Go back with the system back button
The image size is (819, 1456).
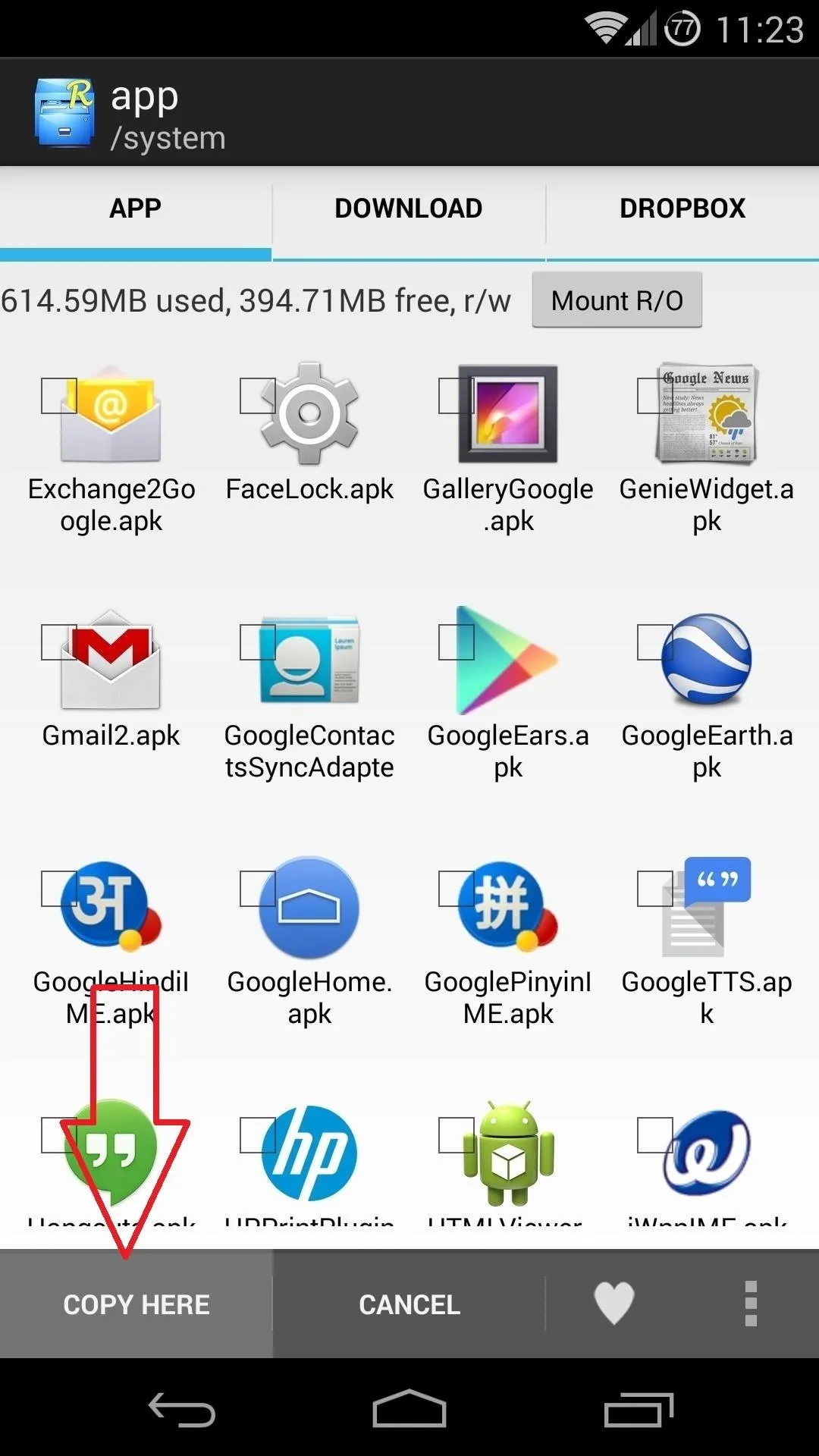point(182,1409)
